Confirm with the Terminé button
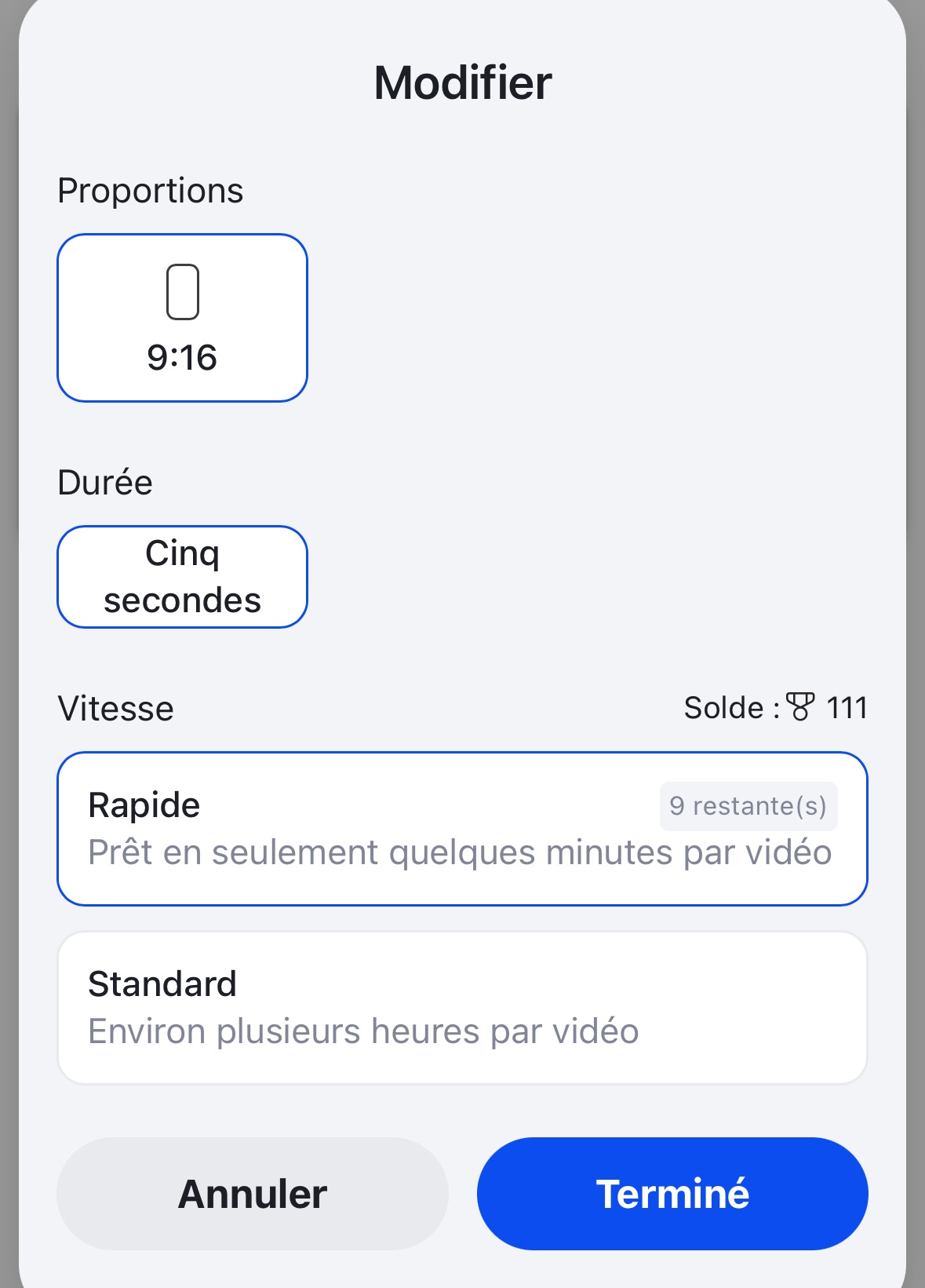The image size is (925, 1288). 672,1194
